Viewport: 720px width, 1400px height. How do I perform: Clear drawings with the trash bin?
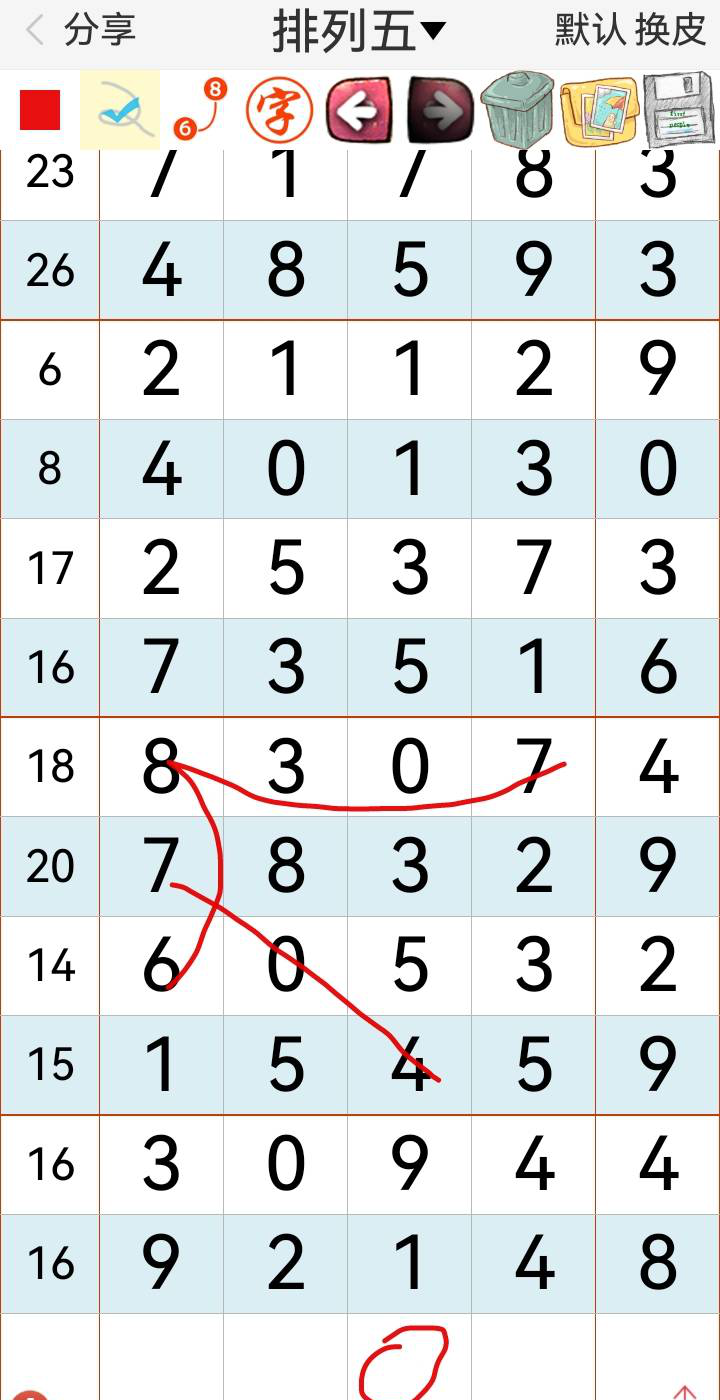tap(519, 110)
